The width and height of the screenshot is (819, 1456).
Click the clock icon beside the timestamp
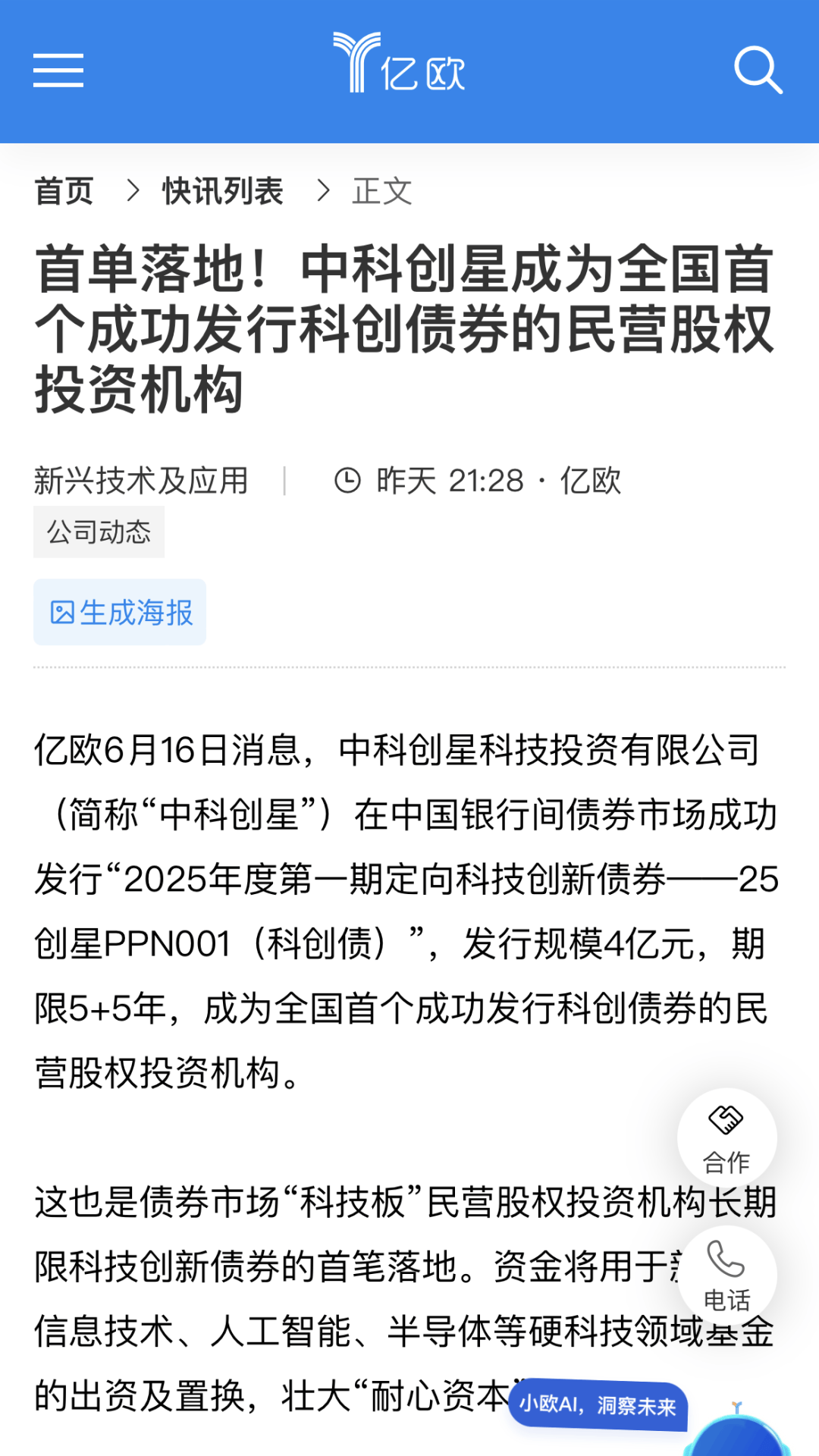(x=348, y=481)
